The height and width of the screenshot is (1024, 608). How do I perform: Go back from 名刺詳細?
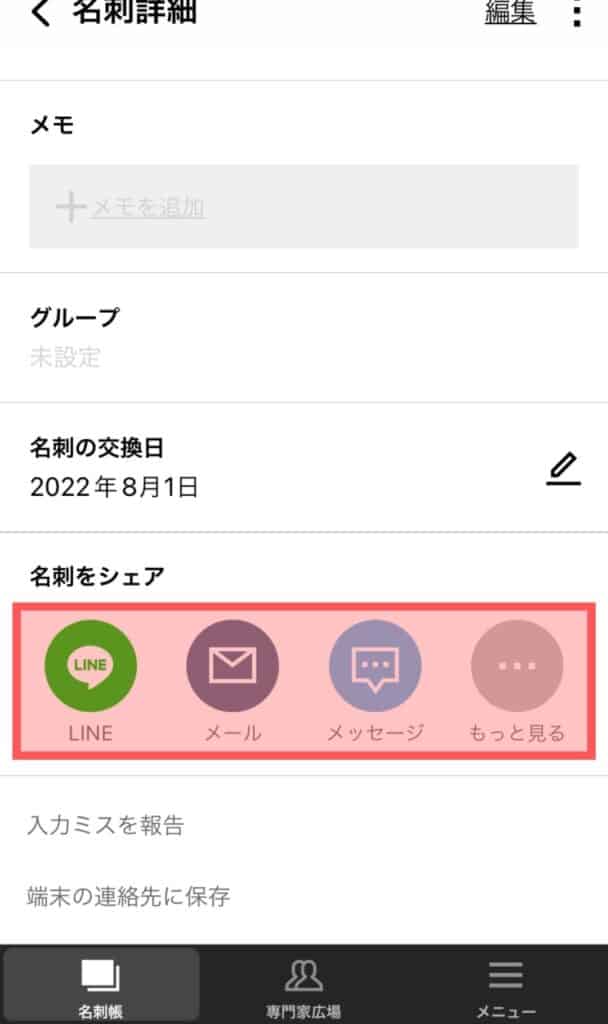[40, 12]
